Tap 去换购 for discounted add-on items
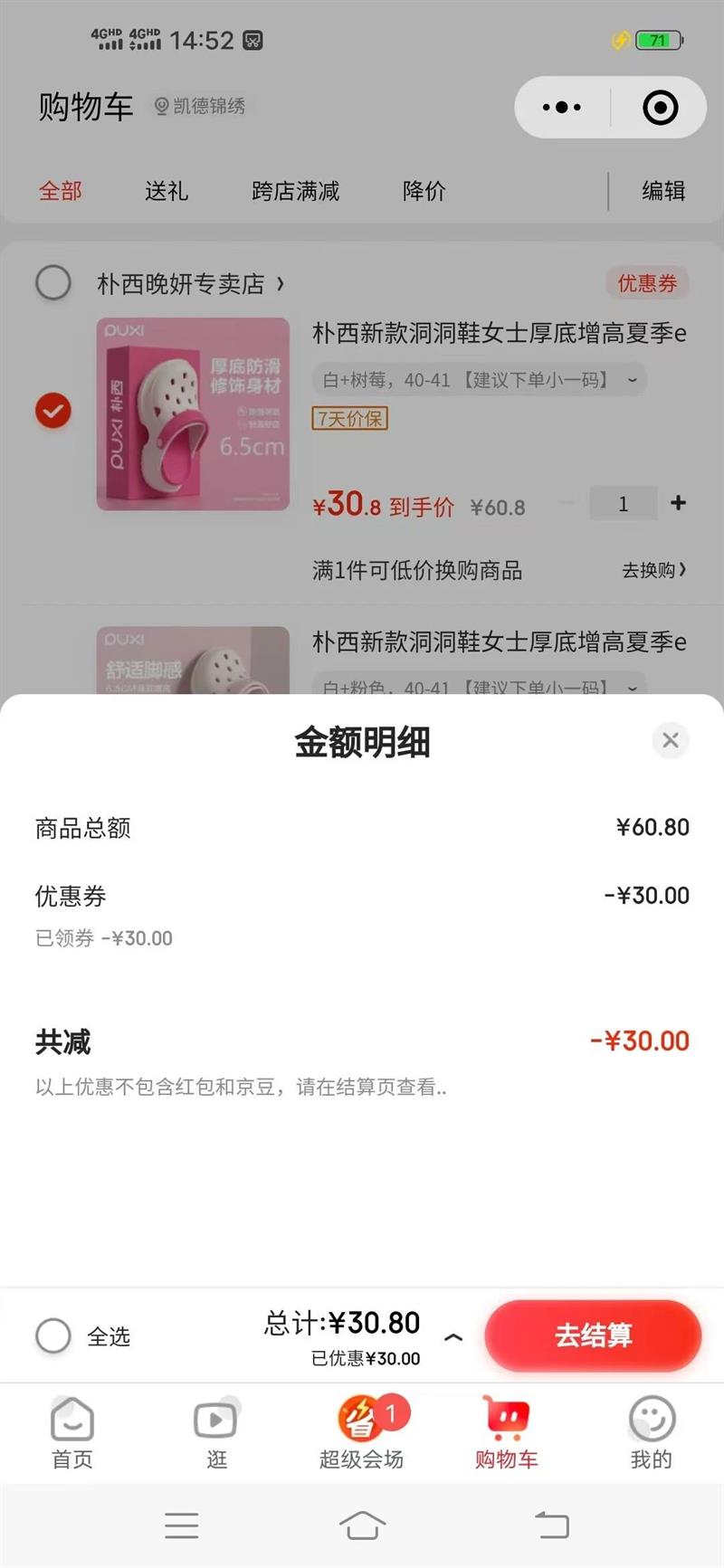The image size is (724, 1568). click(x=653, y=570)
